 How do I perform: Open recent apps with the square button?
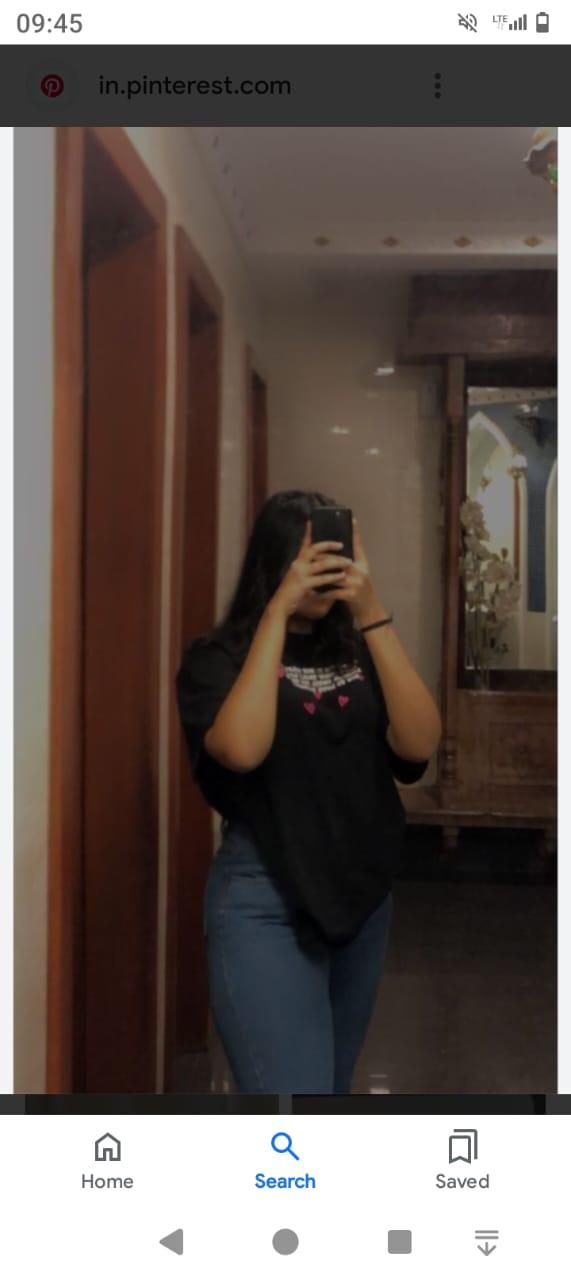coord(399,1242)
